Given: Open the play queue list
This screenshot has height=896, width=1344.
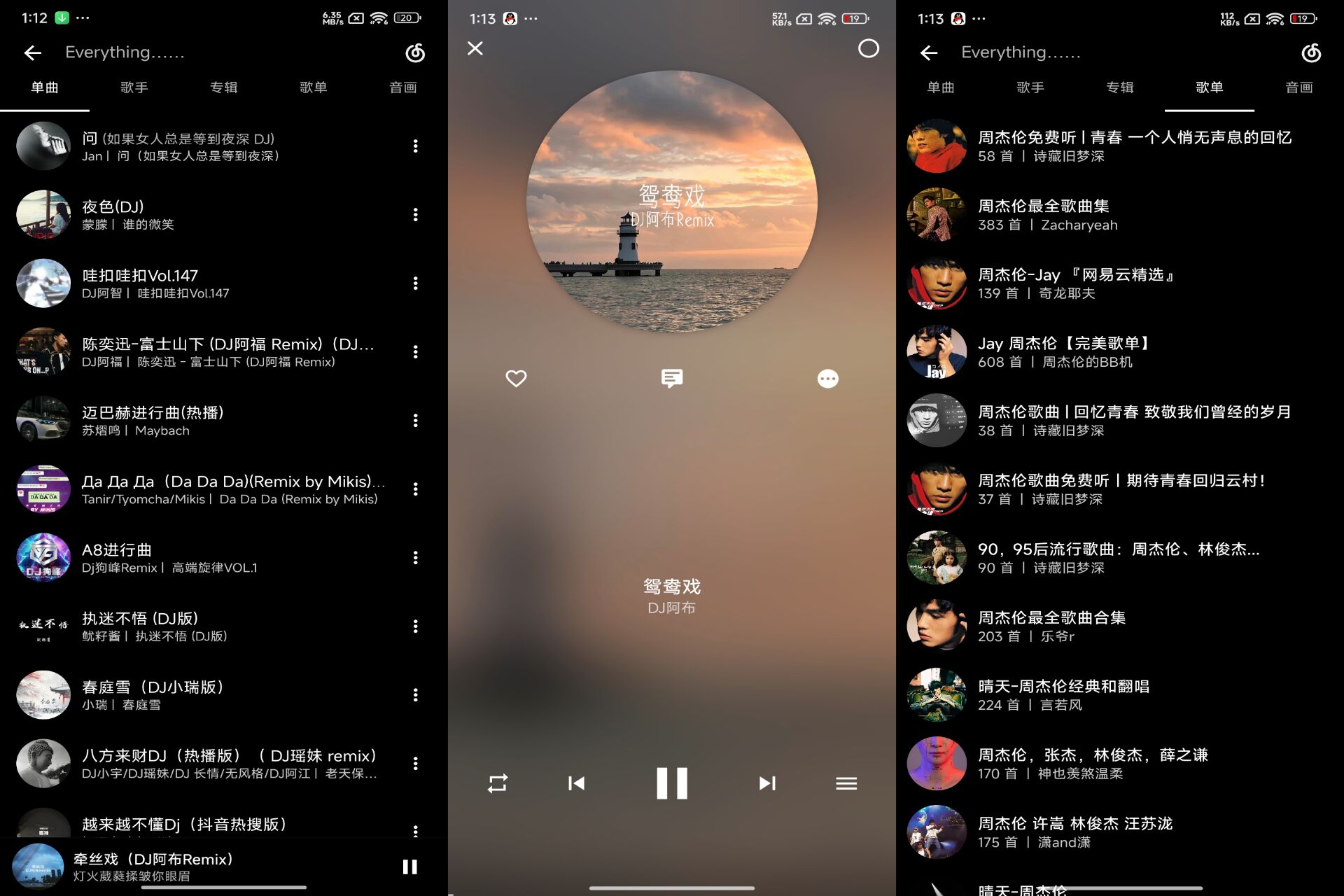Looking at the screenshot, I should (x=846, y=783).
